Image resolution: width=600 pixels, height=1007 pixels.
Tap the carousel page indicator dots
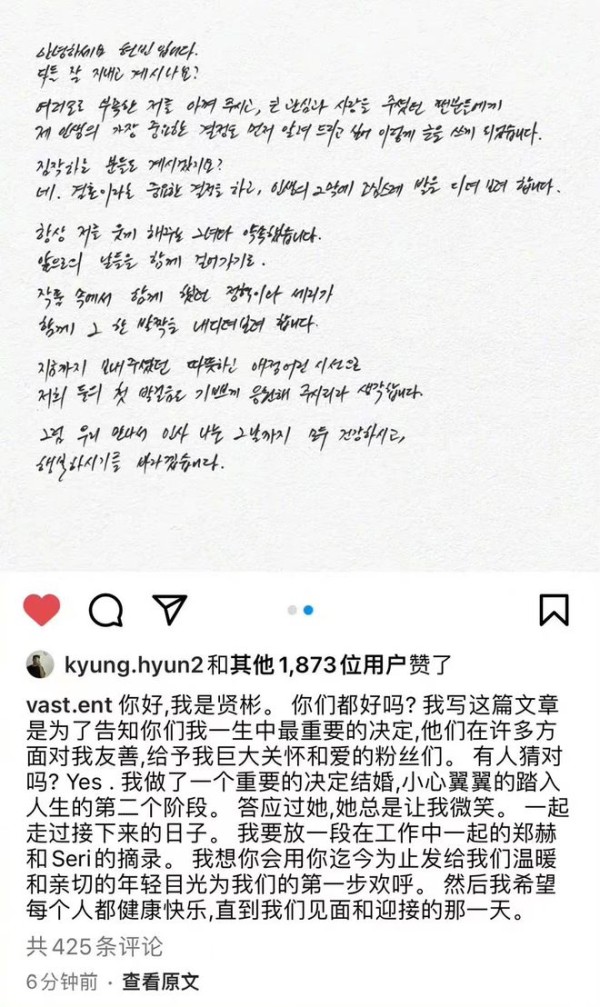click(300, 610)
